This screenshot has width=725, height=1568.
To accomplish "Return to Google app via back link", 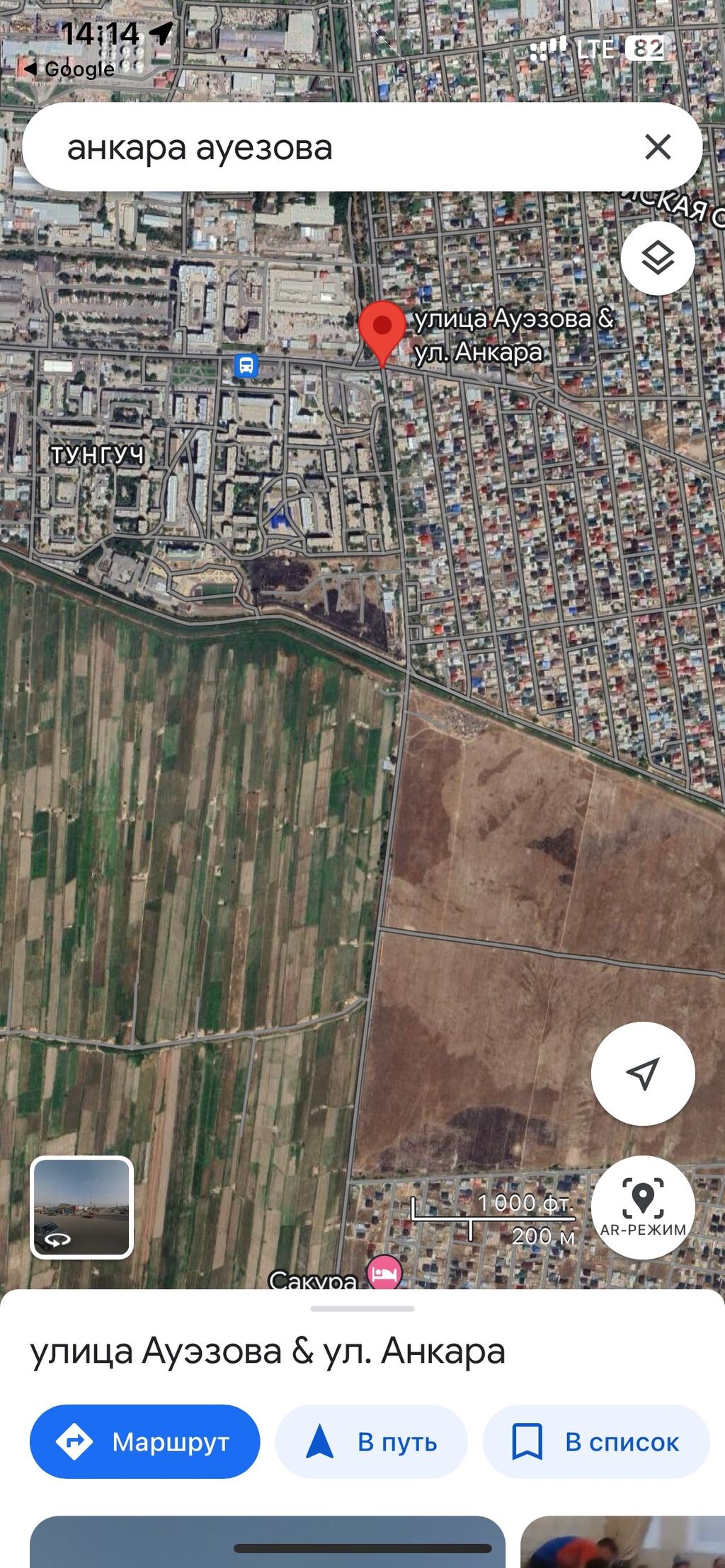I will [x=69, y=69].
